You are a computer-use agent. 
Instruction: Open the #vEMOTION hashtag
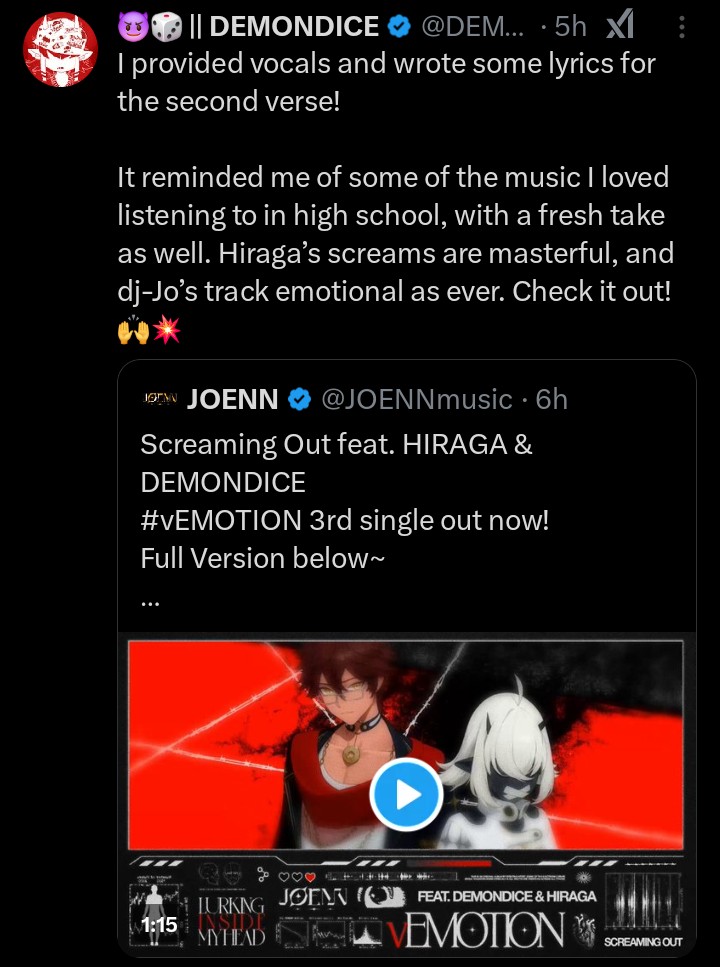pyautogui.click(x=220, y=520)
